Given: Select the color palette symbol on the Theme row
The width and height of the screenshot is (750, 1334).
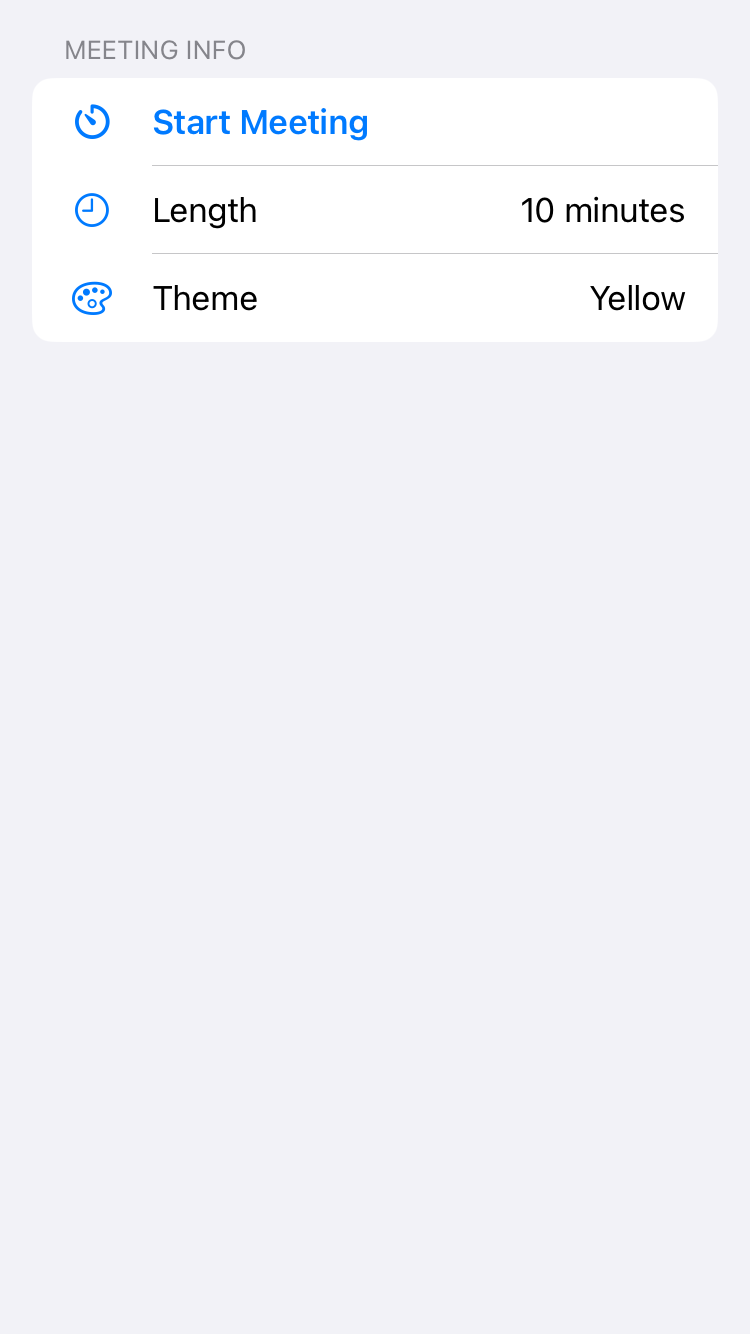Looking at the screenshot, I should 91,298.
